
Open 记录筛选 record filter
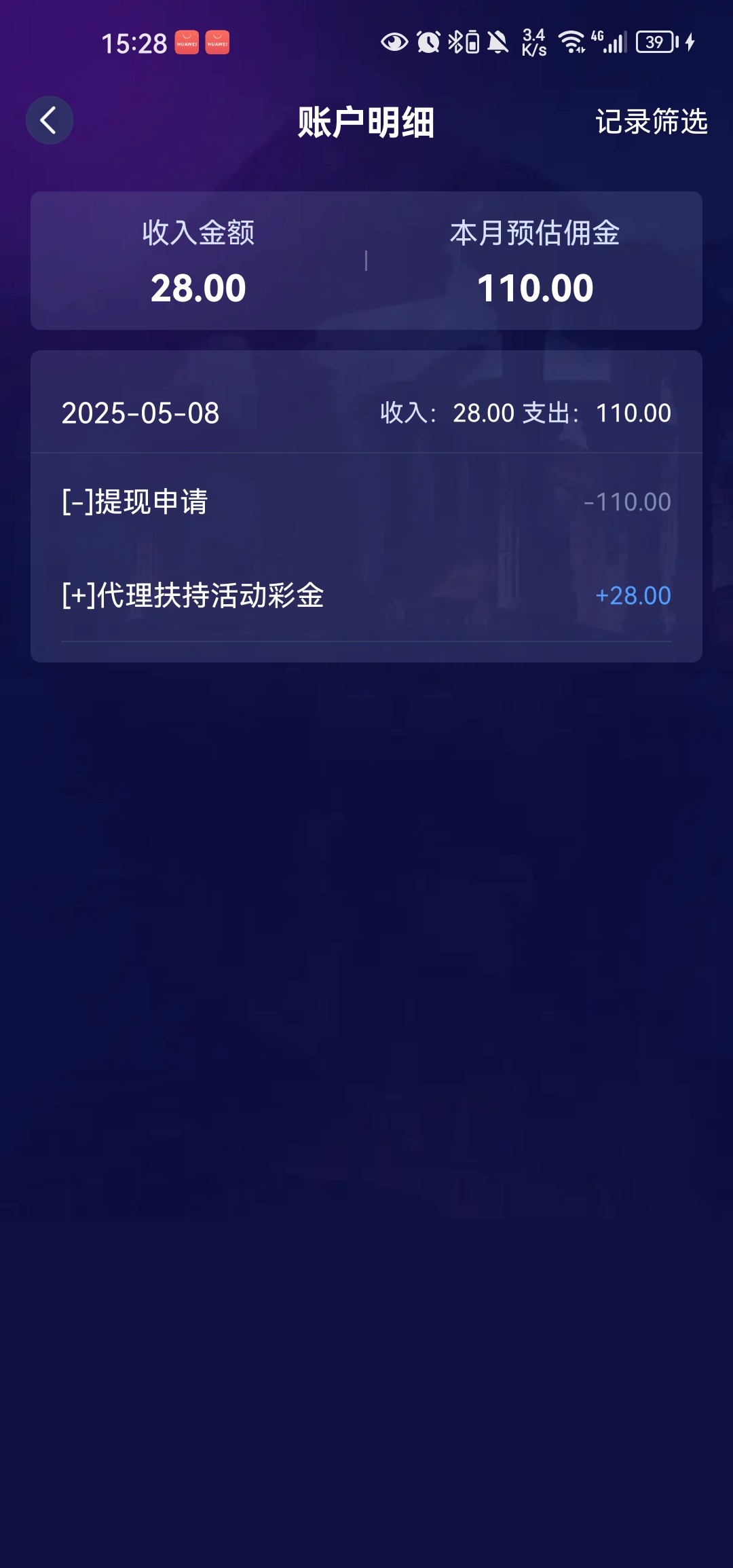[651, 122]
